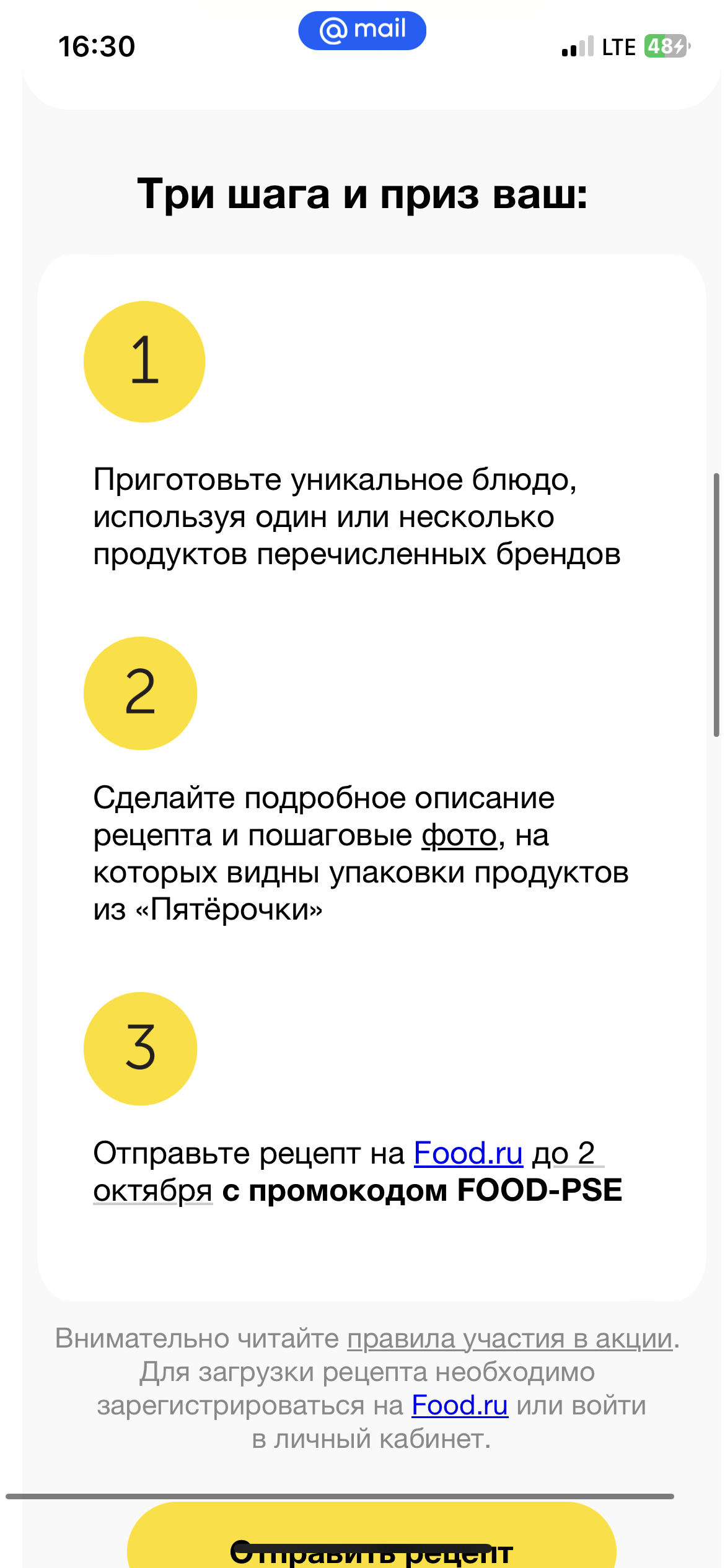Open the 'правила участия в акции' link
This screenshot has height=1568, width=725.
[510, 1338]
